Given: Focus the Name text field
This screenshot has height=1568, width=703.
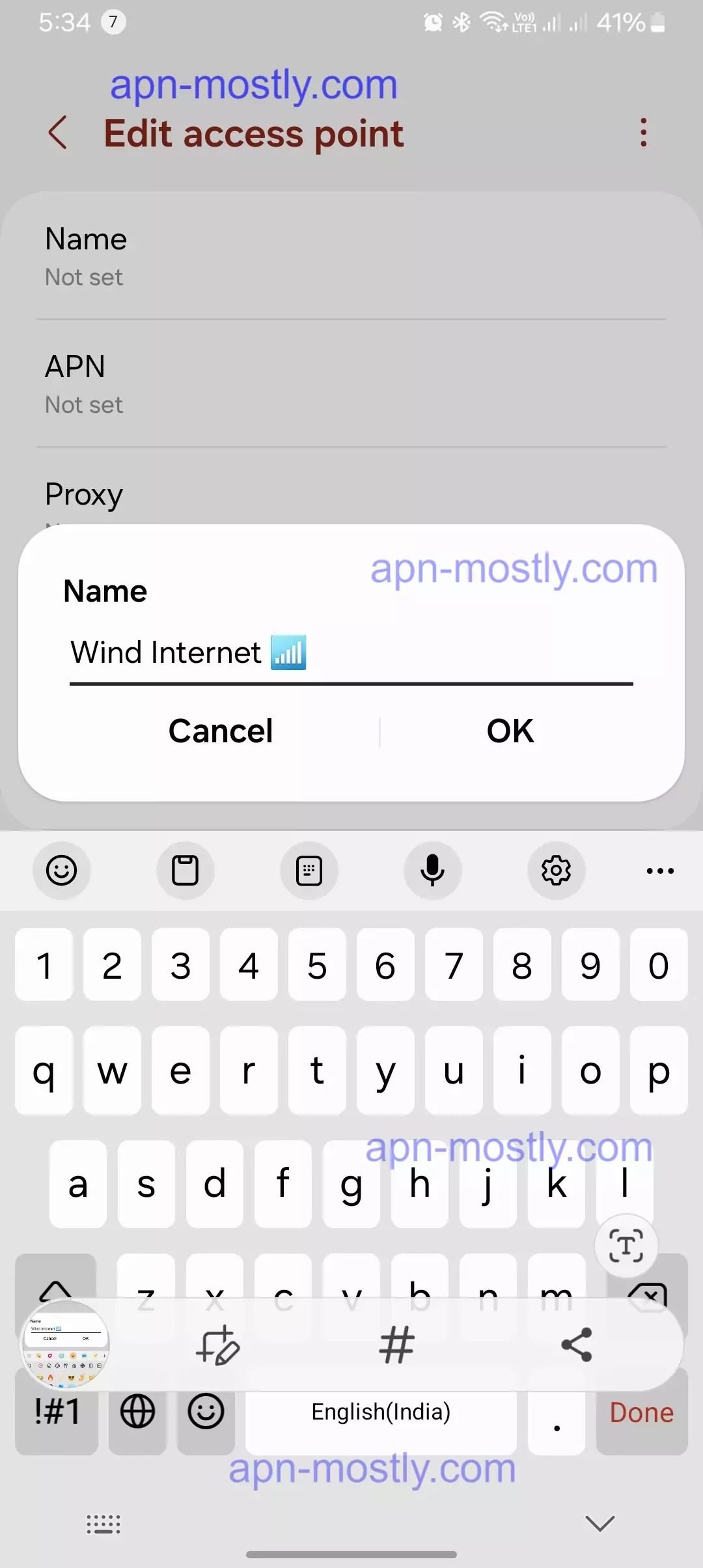Looking at the screenshot, I should pyautogui.click(x=351, y=654).
